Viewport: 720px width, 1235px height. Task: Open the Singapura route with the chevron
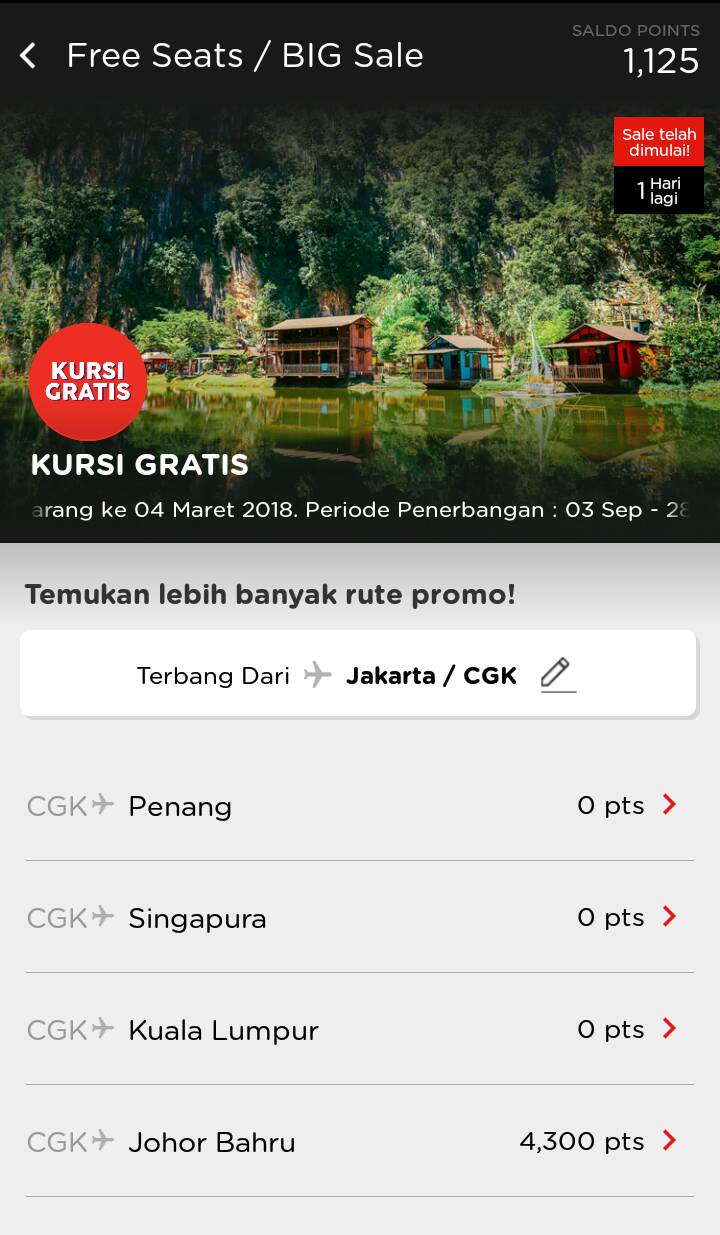click(x=668, y=916)
